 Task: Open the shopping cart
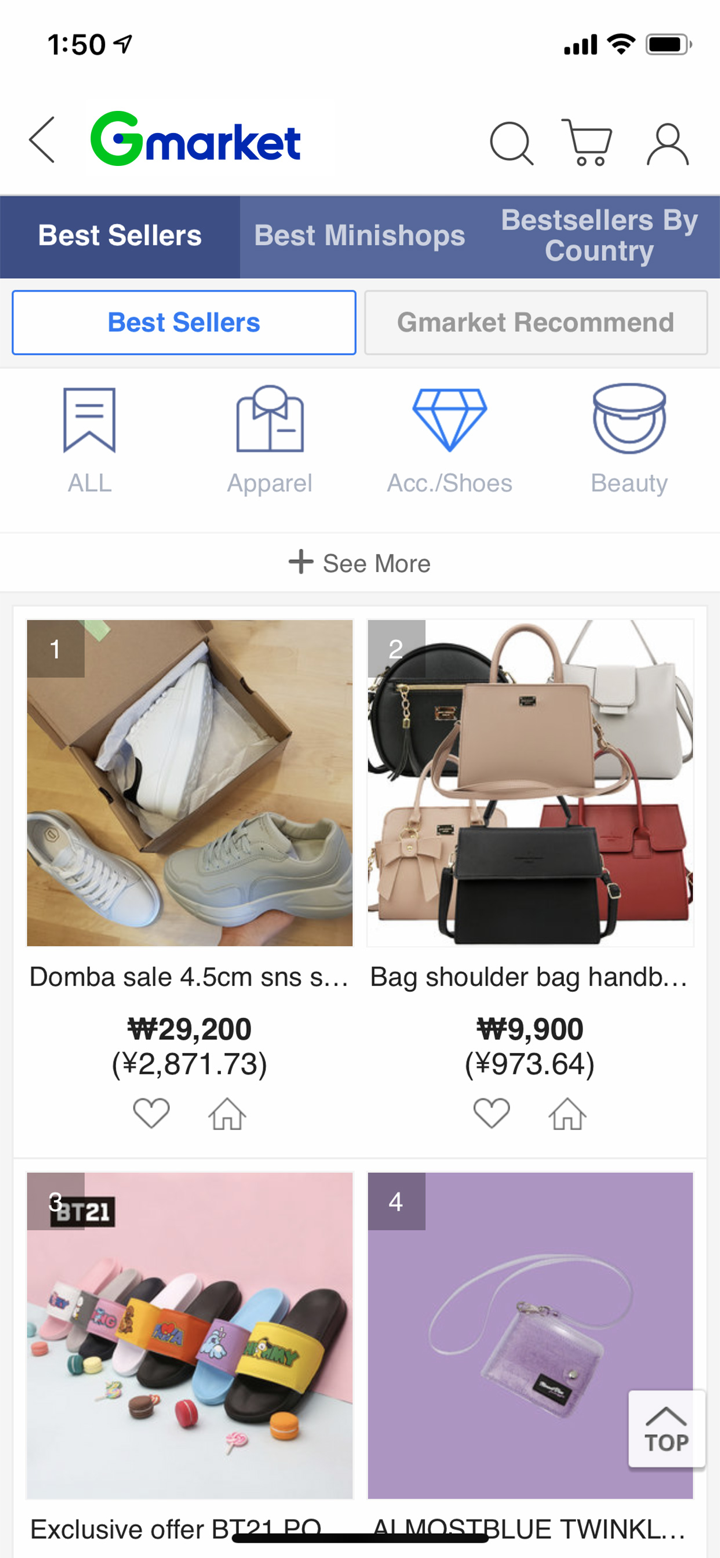pos(587,143)
